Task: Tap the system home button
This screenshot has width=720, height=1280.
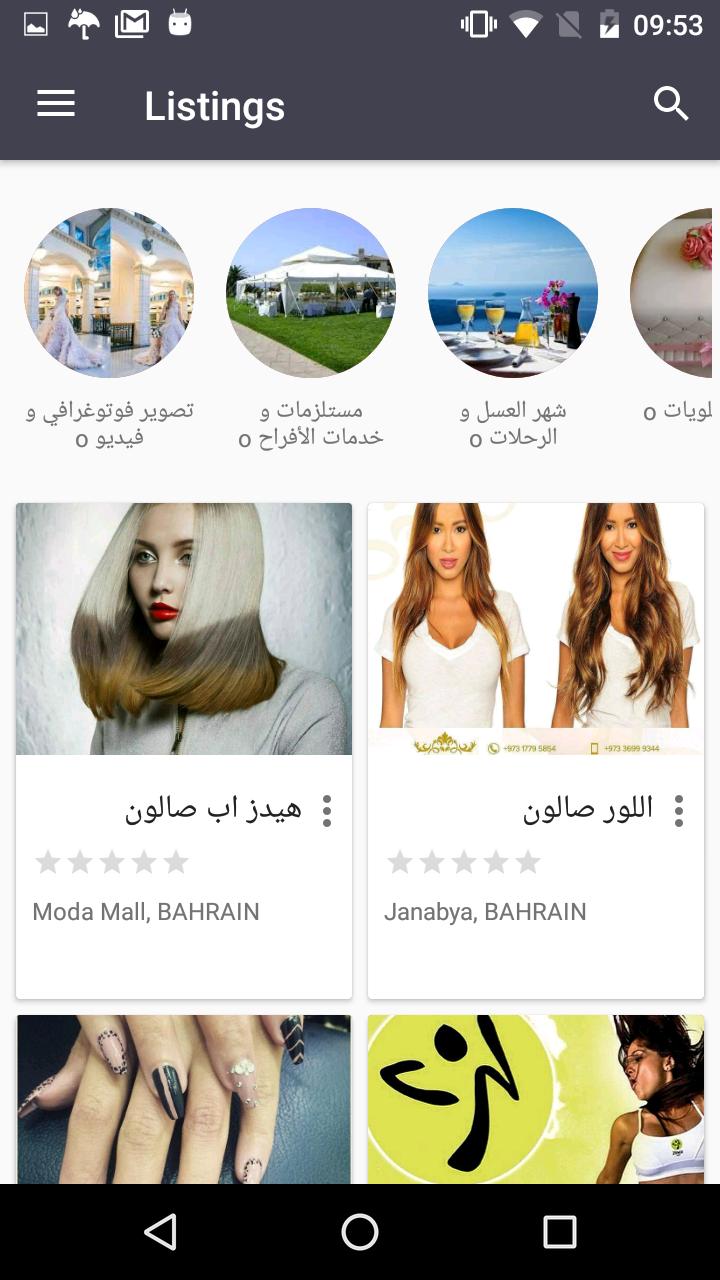Action: 360,1232
